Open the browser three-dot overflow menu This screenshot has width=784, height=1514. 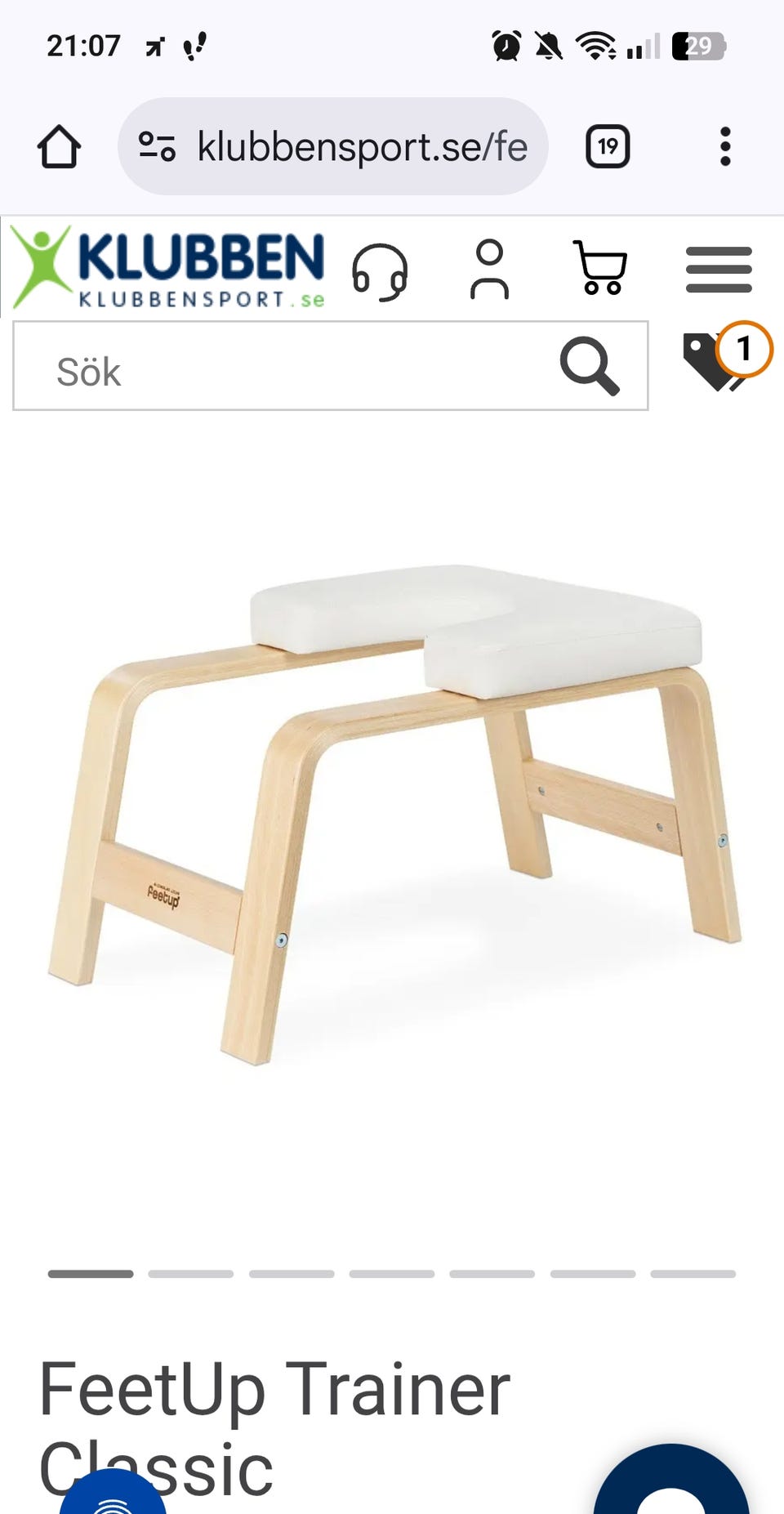[724, 147]
